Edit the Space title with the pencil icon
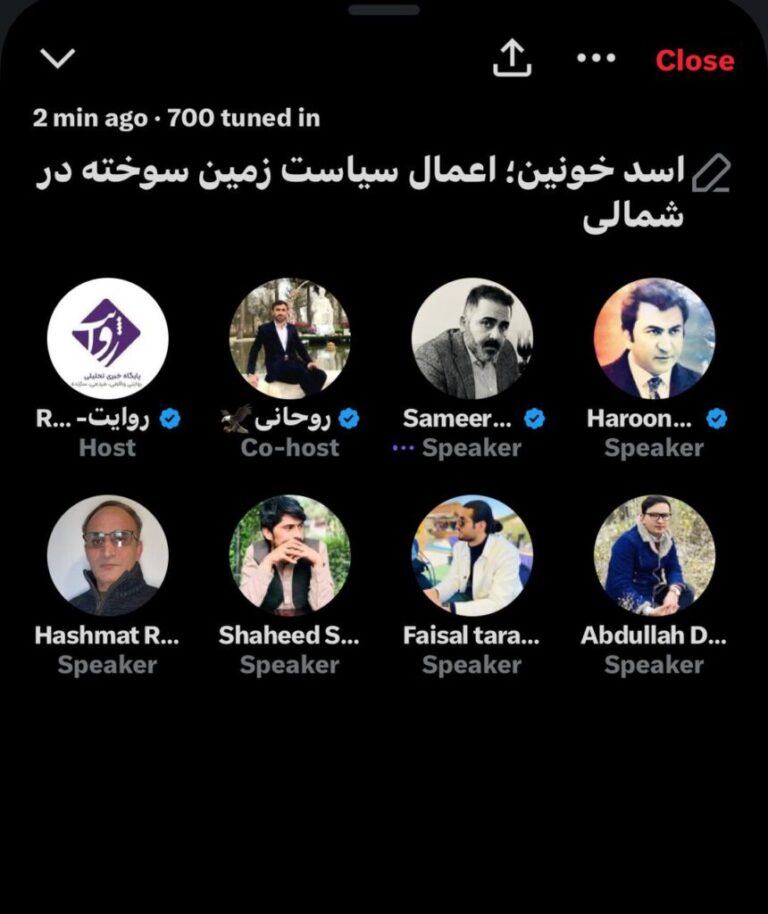This screenshot has height=914, width=768. [x=711, y=174]
